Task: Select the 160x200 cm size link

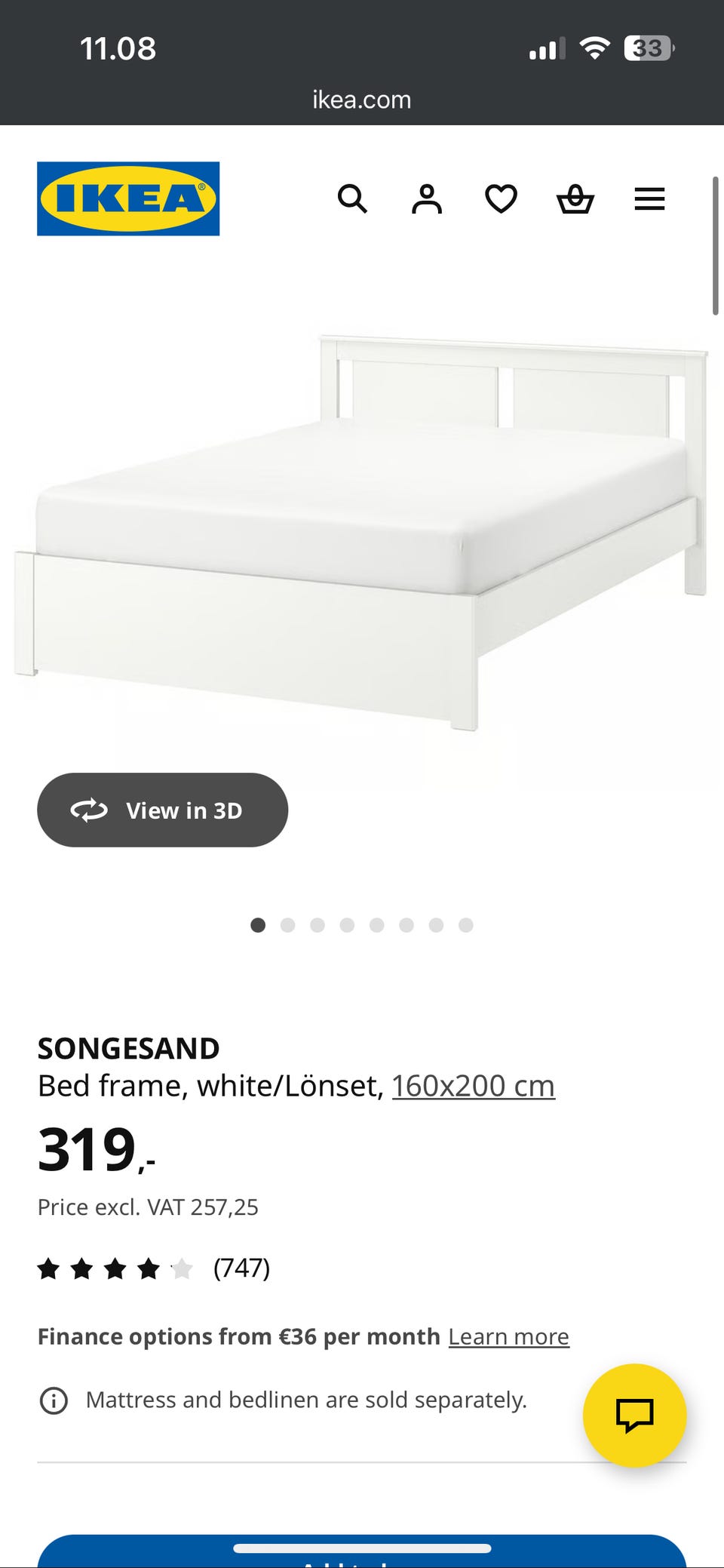Action: click(473, 1086)
